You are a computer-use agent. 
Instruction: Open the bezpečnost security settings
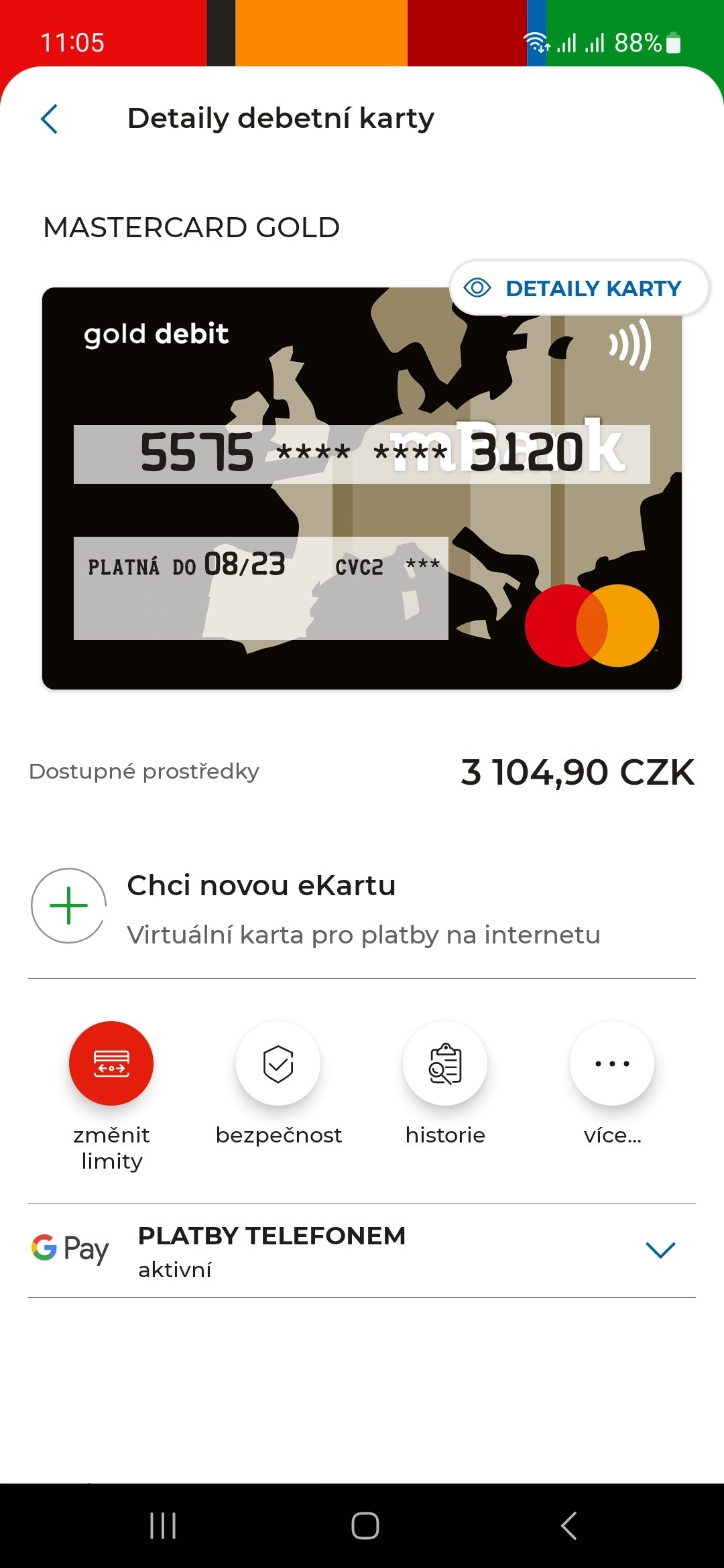(278, 1063)
